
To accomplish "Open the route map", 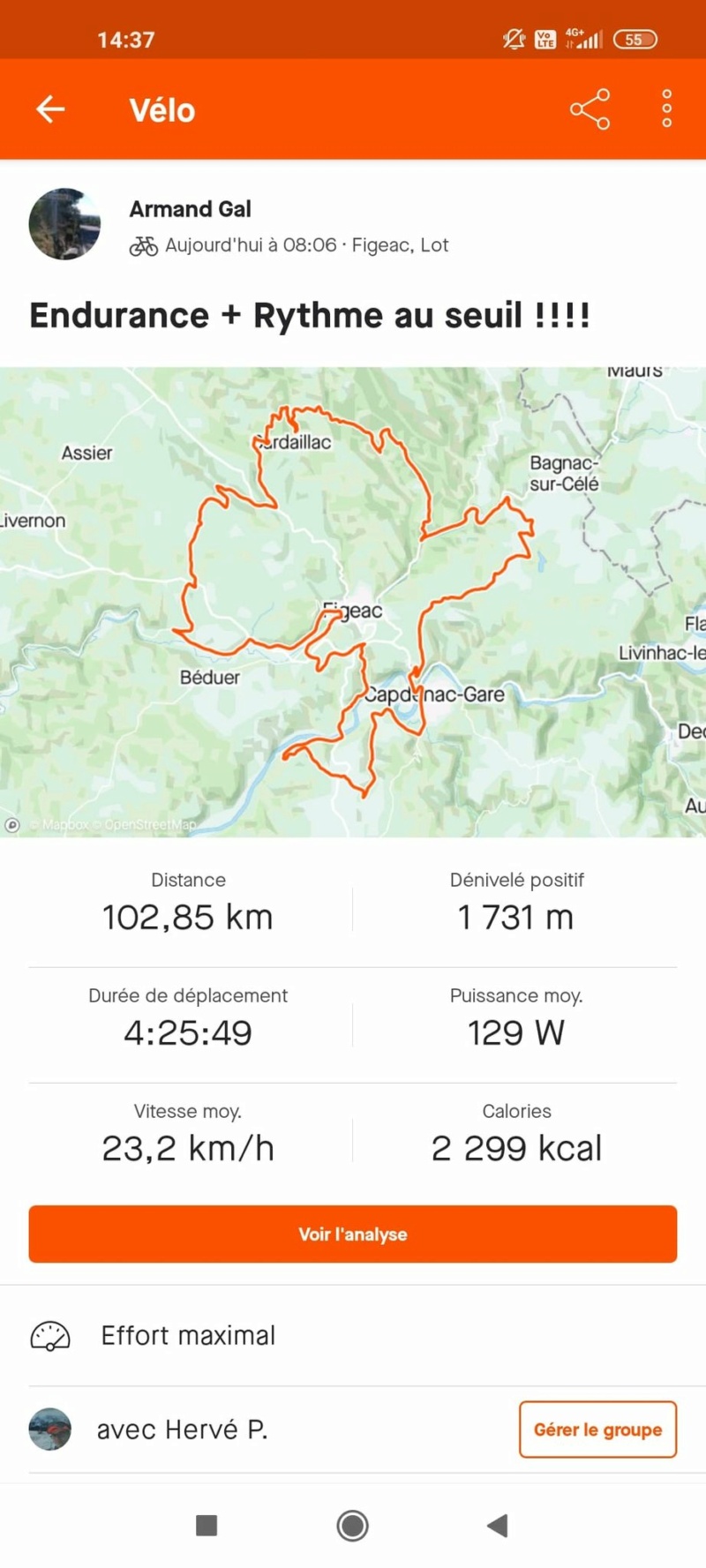I will coord(353,602).
